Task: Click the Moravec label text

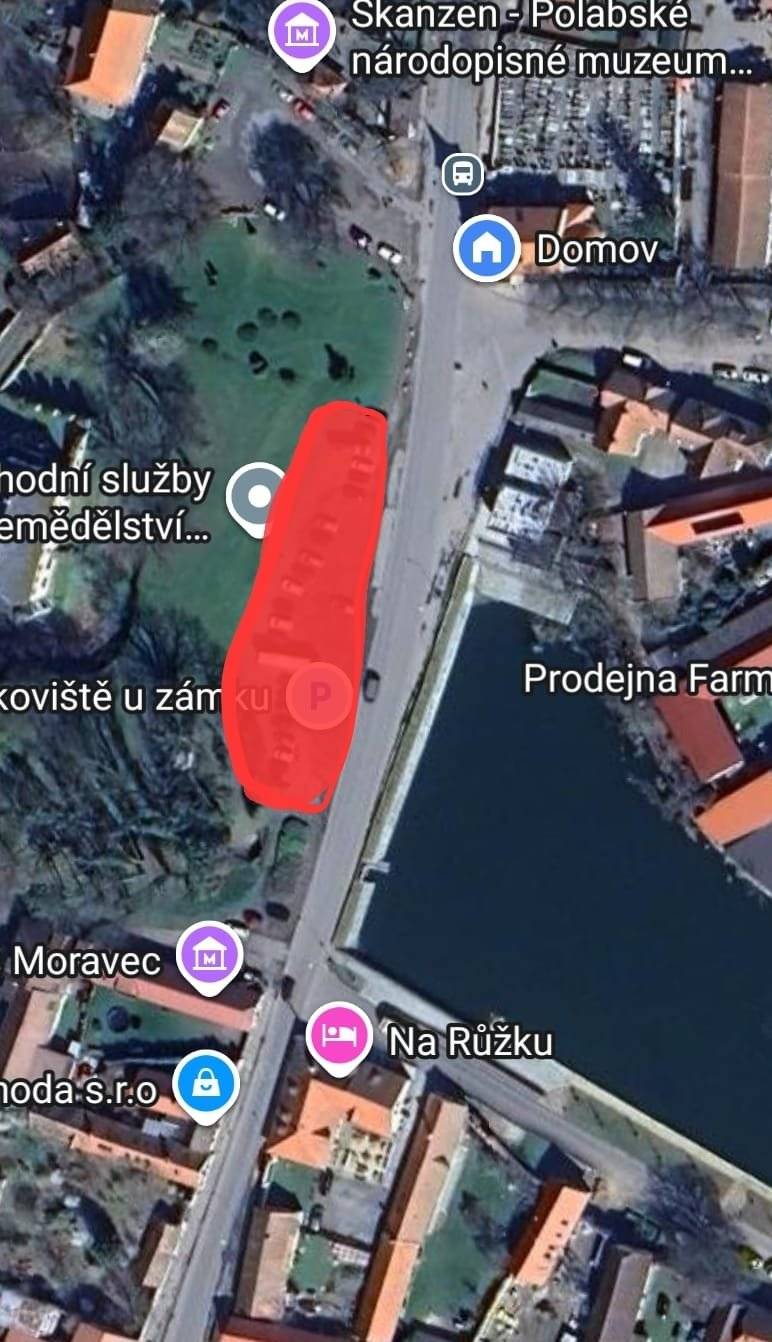Action: [90, 960]
